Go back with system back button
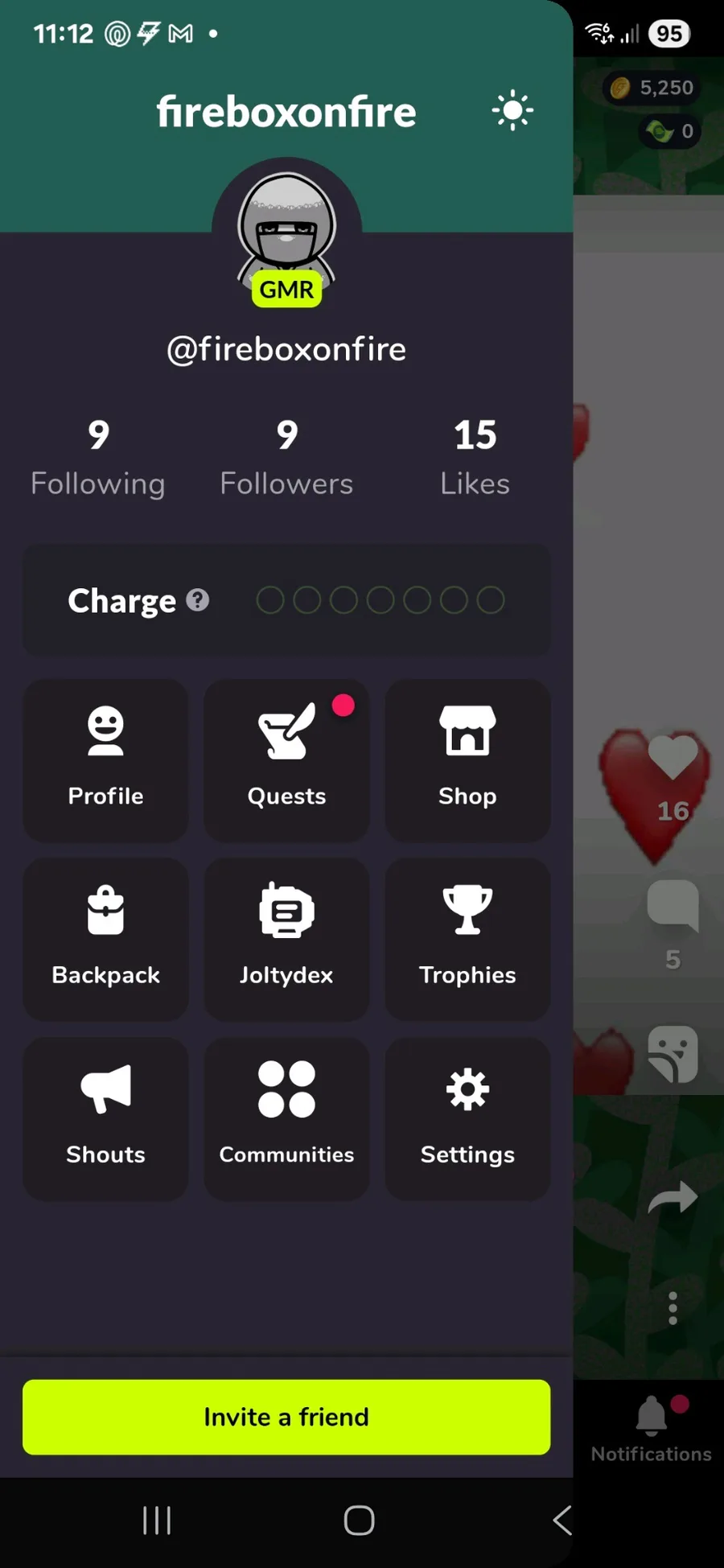Screen dimensions: 724x1568 pos(562,1521)
